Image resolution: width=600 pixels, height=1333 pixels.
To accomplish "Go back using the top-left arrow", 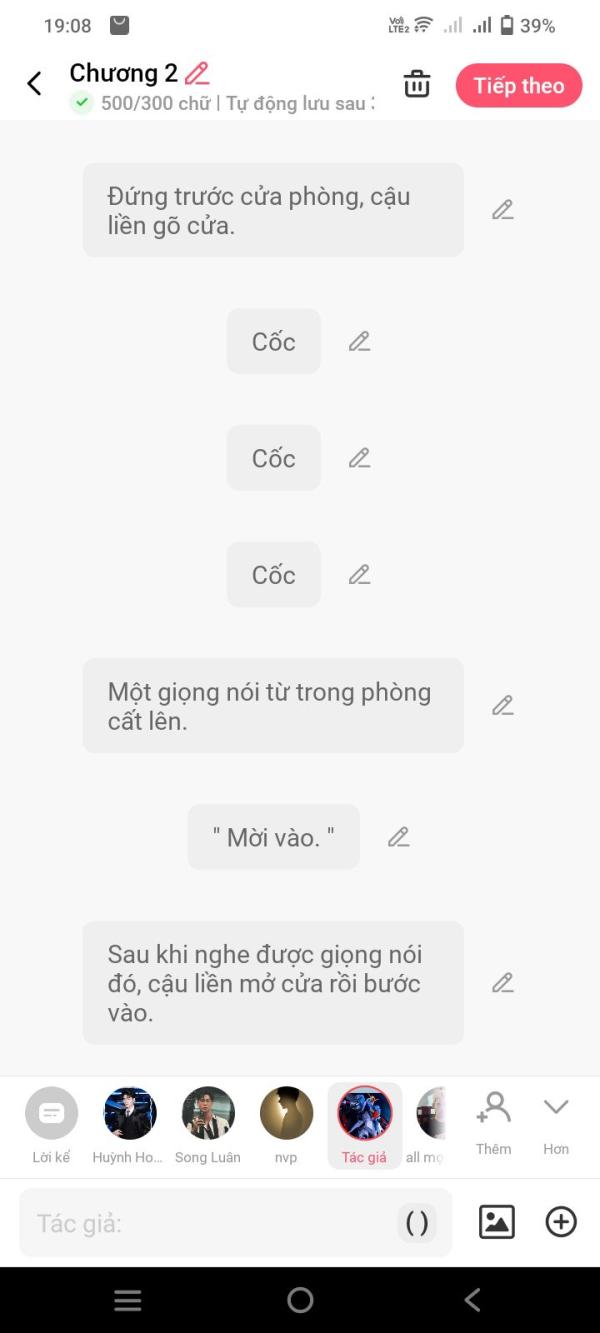I will click(x=35, y=84).
